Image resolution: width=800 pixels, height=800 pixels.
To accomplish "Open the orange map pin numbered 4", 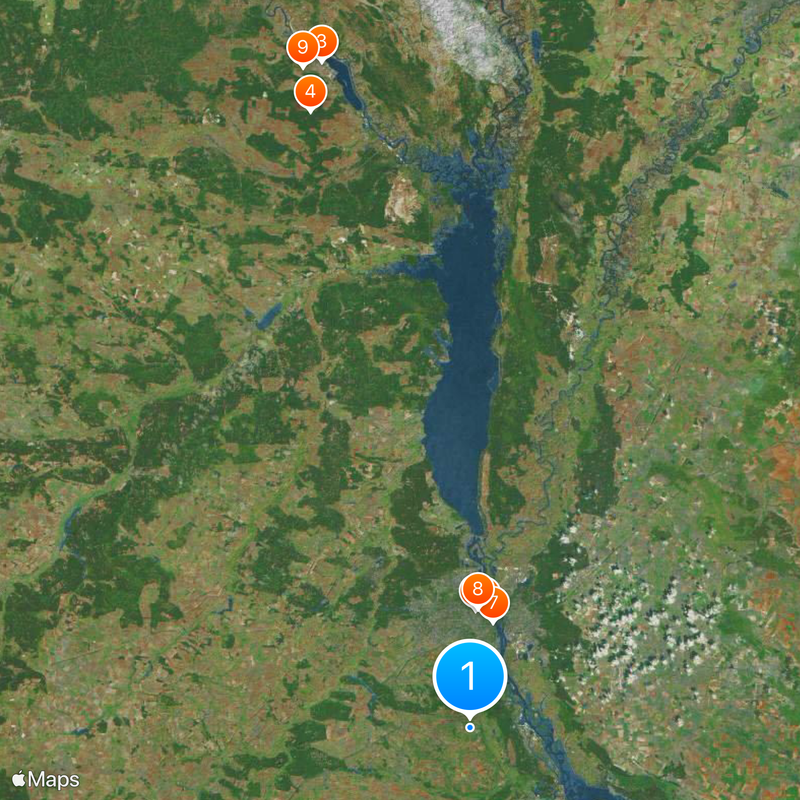I will coord(311,93).
